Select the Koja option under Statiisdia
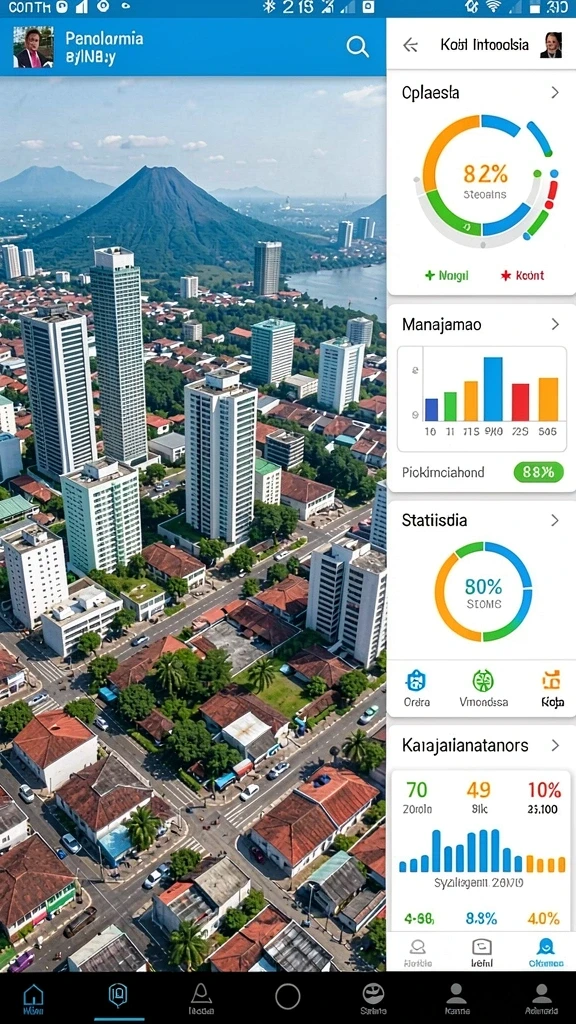This screenshot has height=1024, width=576. (552, 688)
